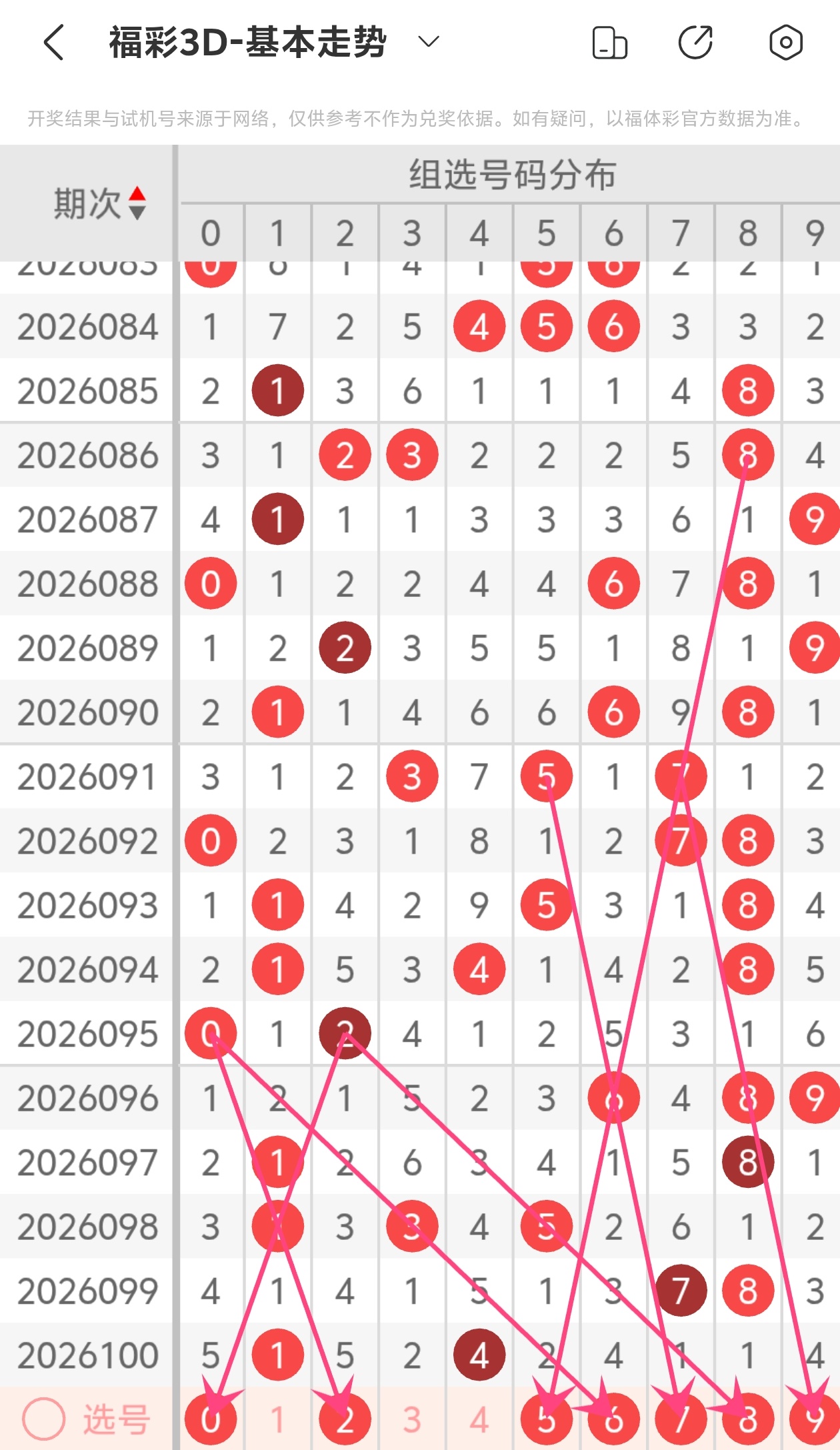Deselect number 2 in the 选号 row
840x1450 pixels.
[345, 1419]
